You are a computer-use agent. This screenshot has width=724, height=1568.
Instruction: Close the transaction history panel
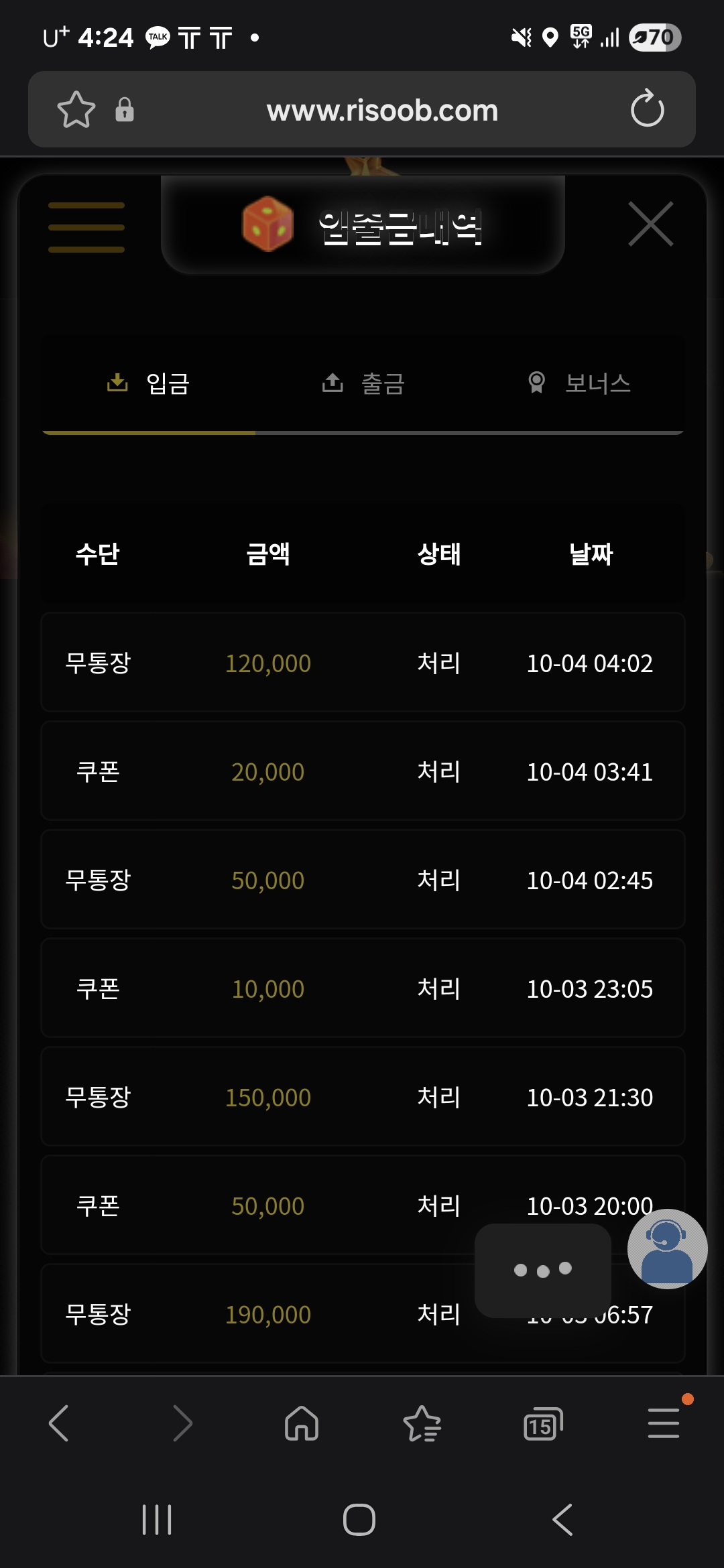pyautogui.click(x=650, y=224)
